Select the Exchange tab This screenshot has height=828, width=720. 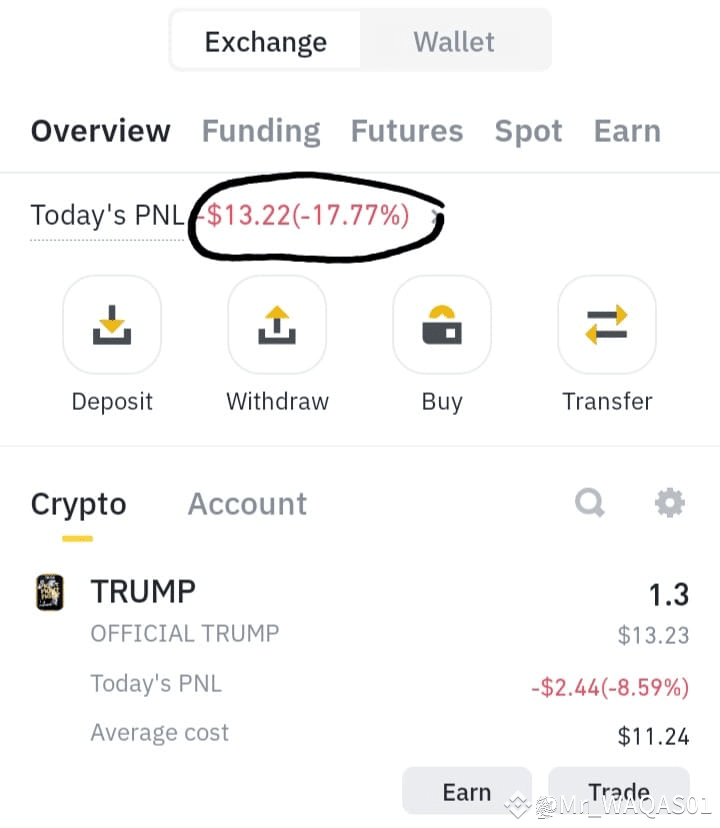pos(265,41)
